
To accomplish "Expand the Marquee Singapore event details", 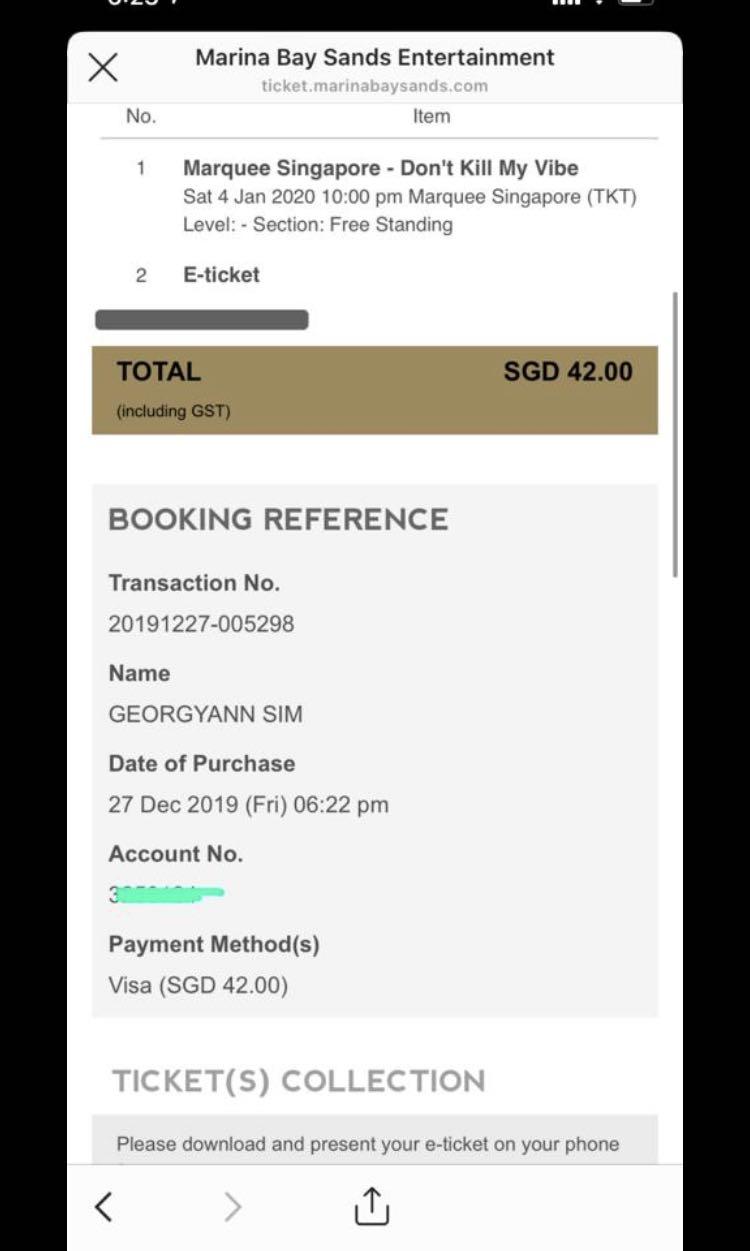I will point(380,168).
